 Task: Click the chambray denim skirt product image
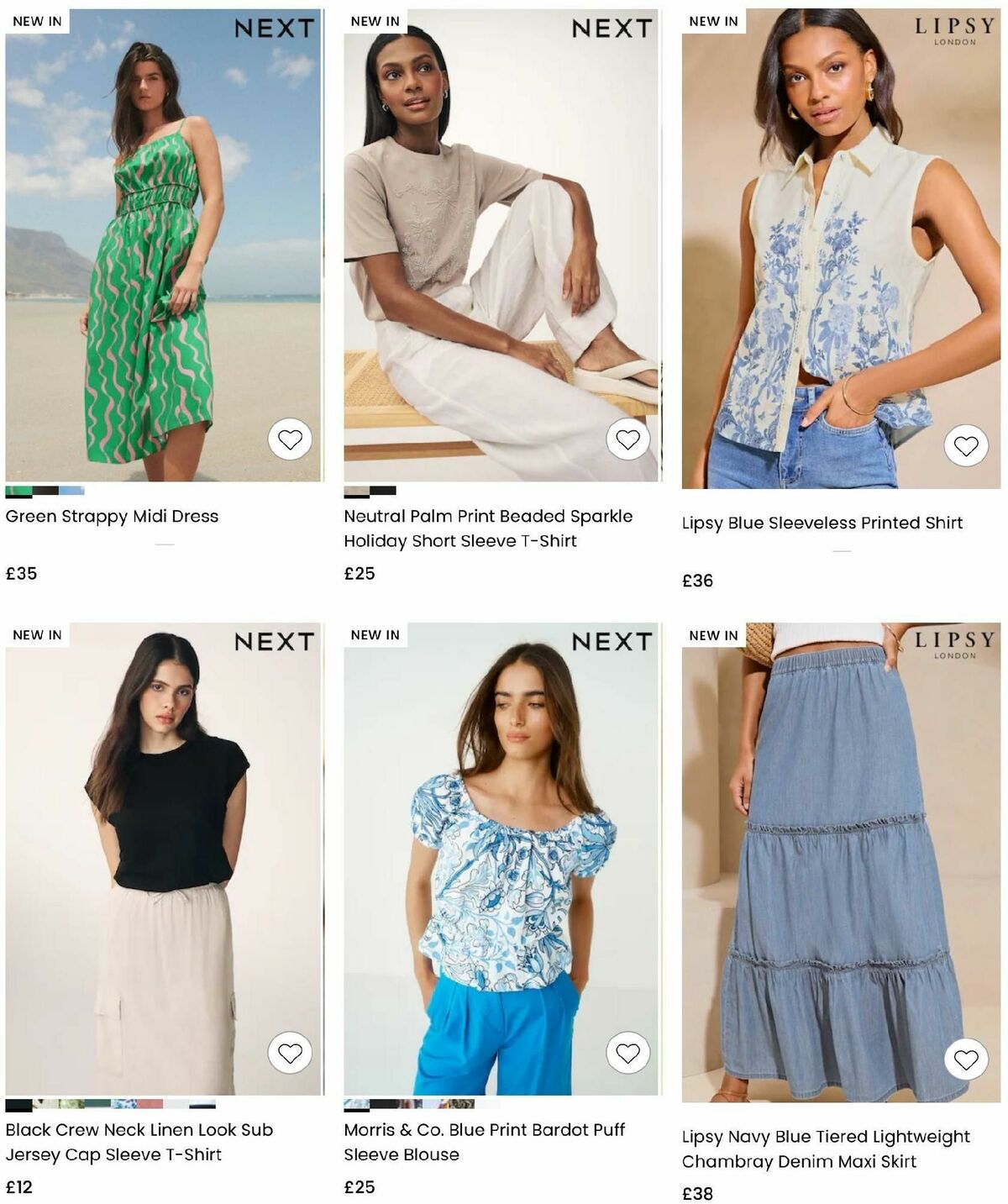[x=840, y=865]
